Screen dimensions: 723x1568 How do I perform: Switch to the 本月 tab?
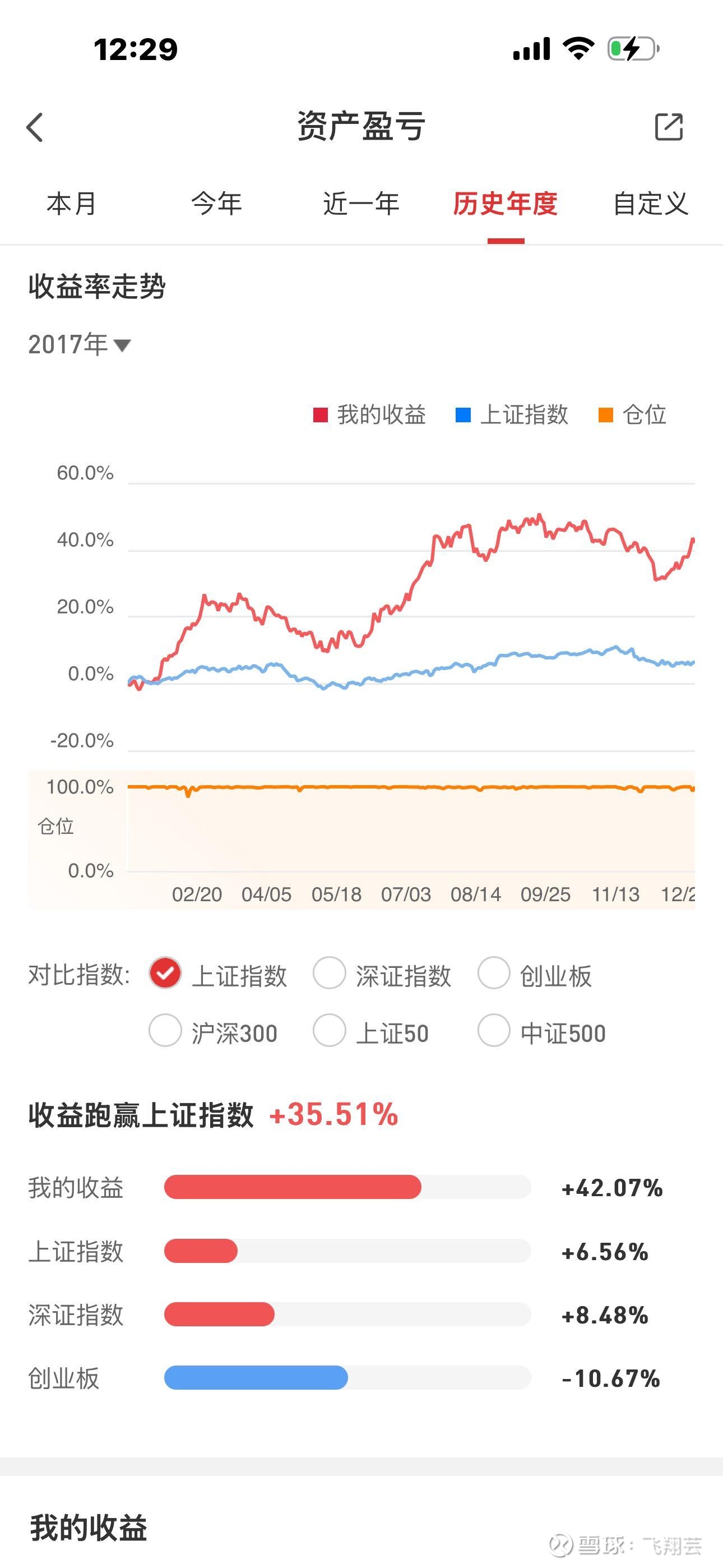(x=71, y=204)
